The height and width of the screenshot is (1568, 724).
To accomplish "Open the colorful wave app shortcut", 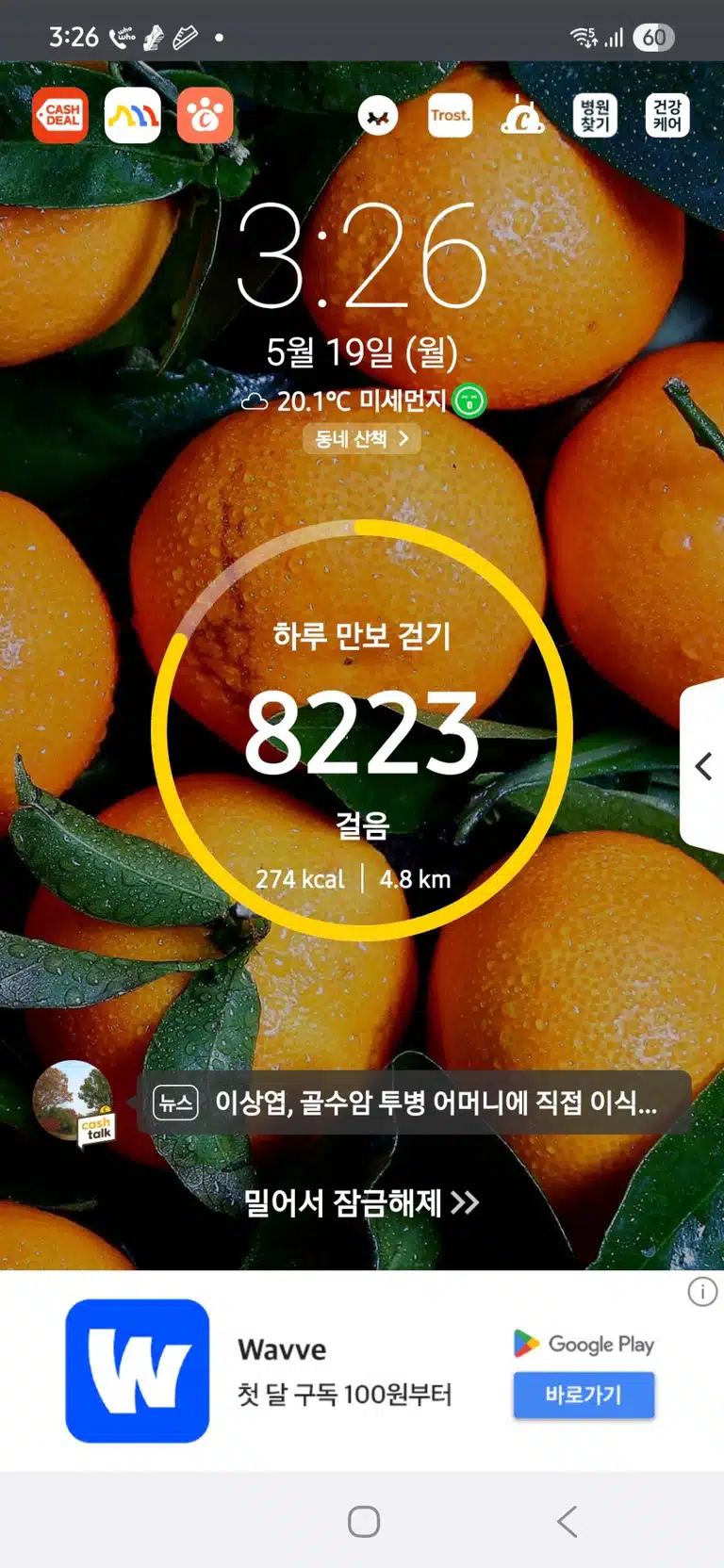I will pos(133,116).
